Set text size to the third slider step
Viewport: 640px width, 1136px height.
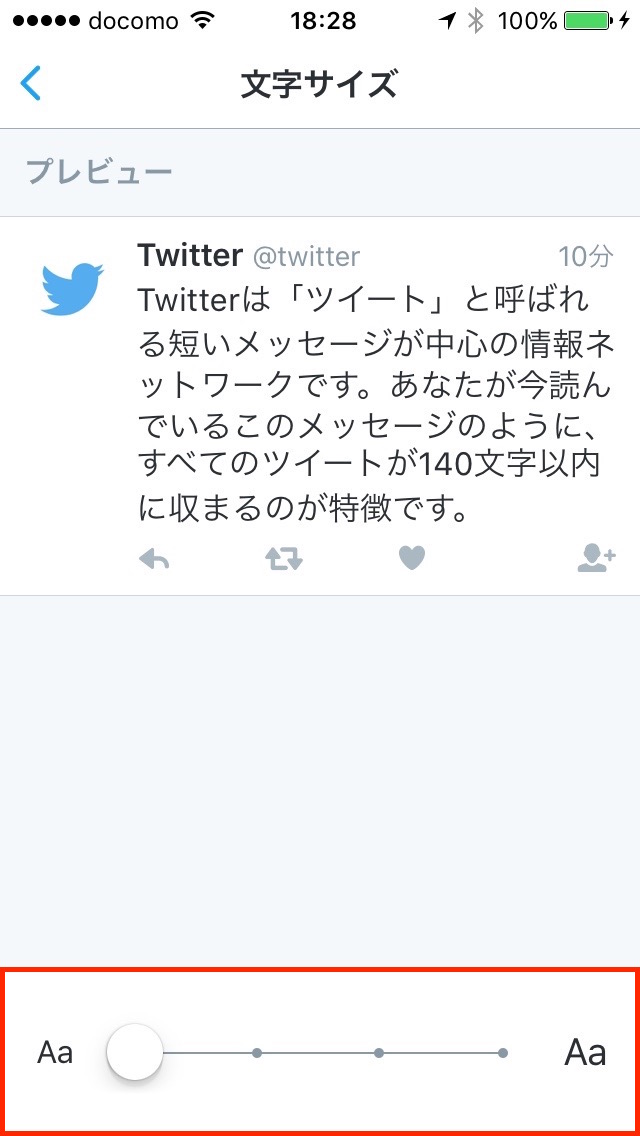pos(378,1053)
